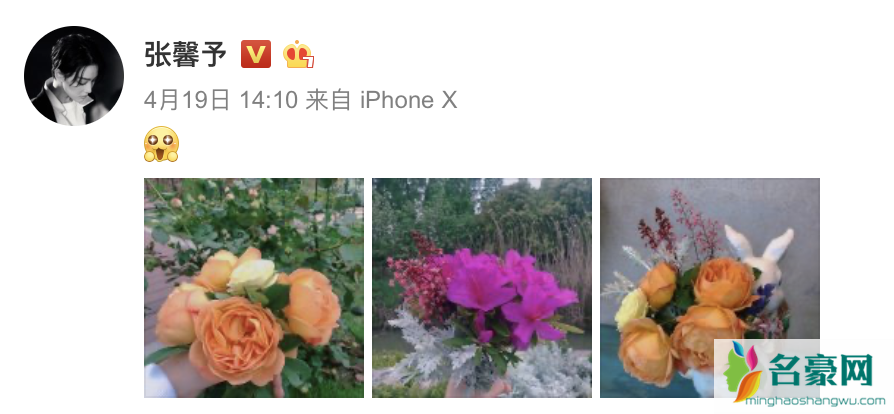Open the iPhone X source link
This screenshot has height=414, width=894.
click(408, 101)
